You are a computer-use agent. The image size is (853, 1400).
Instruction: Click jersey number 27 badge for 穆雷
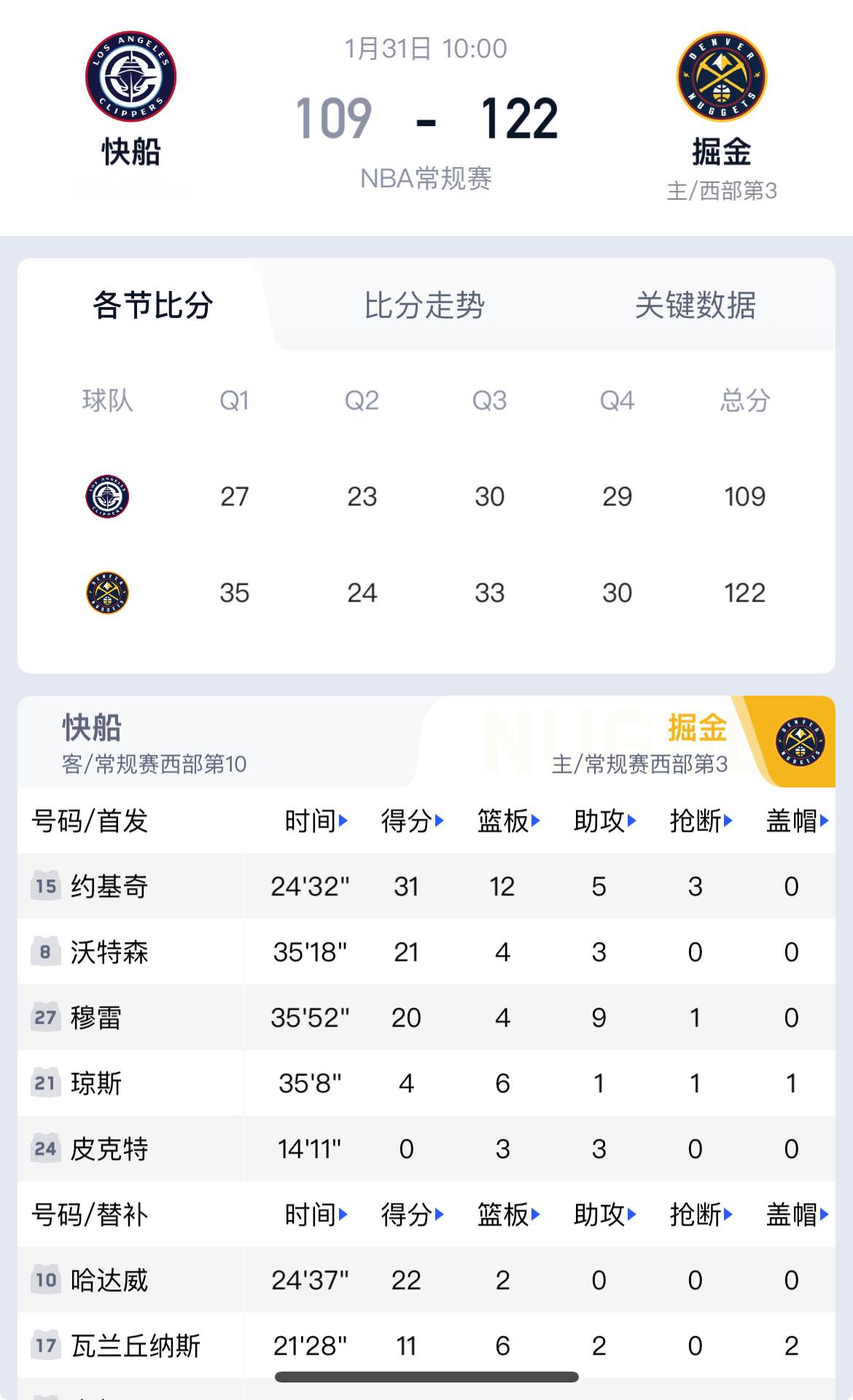tap(46, 1017)
